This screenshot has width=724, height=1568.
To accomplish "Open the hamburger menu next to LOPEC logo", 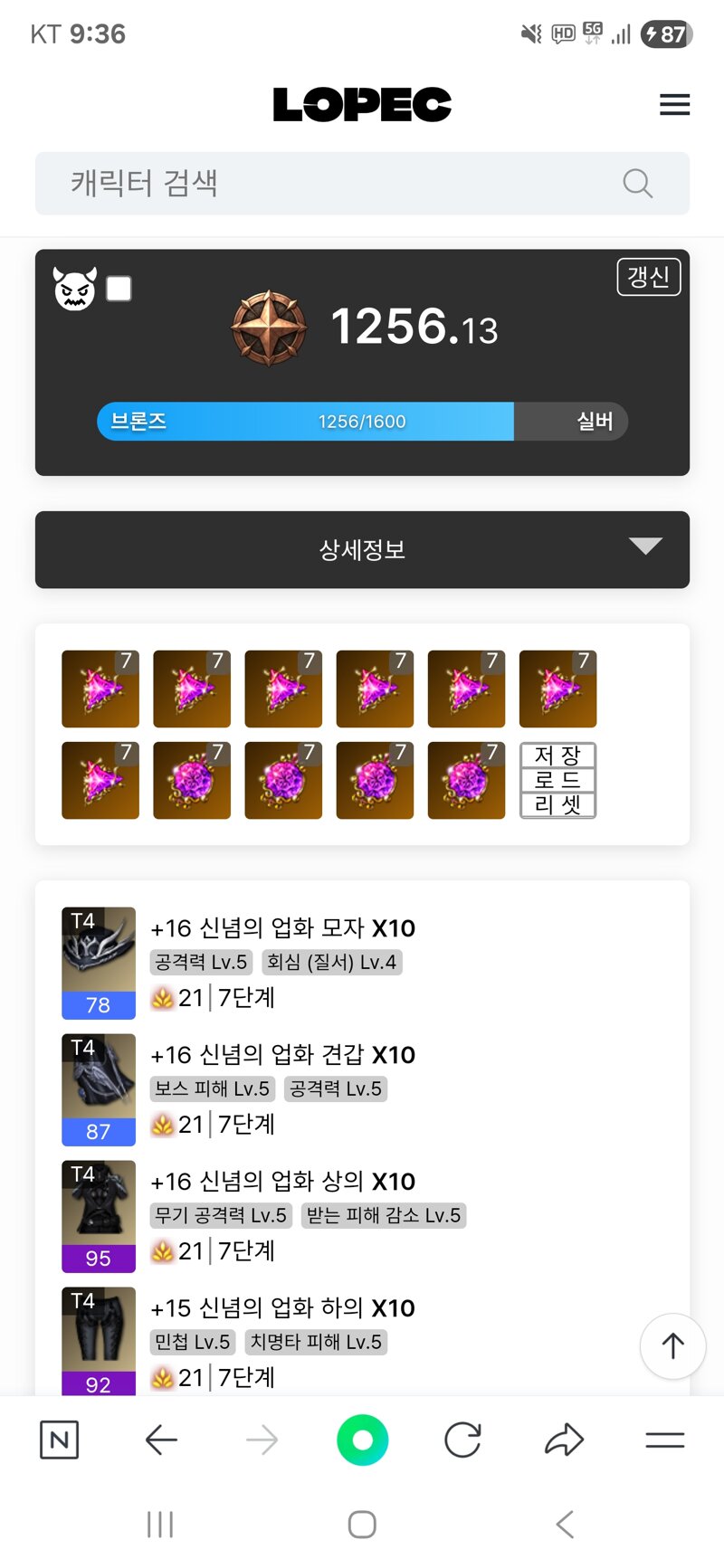I will (674, 105).
